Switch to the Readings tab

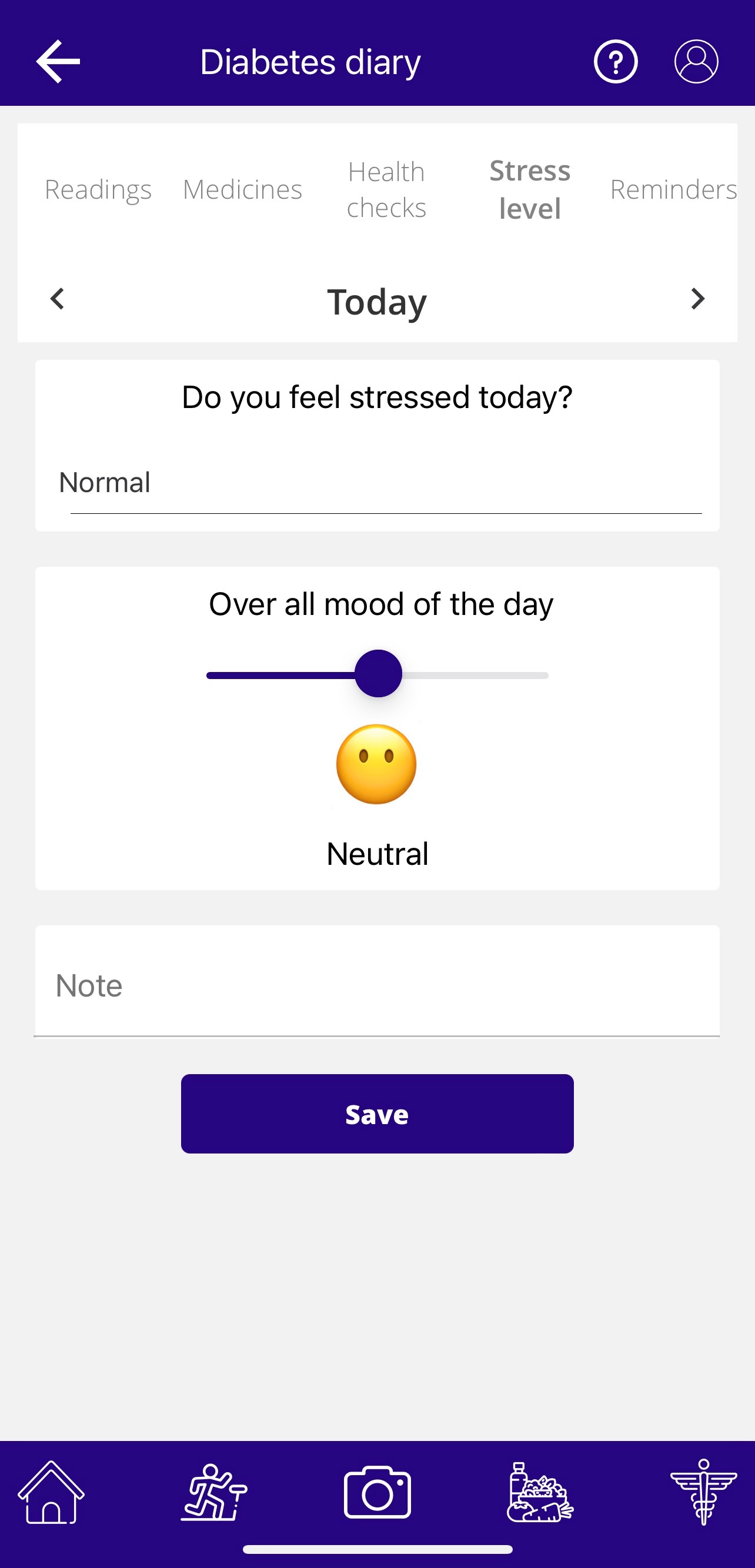point(98,189)
